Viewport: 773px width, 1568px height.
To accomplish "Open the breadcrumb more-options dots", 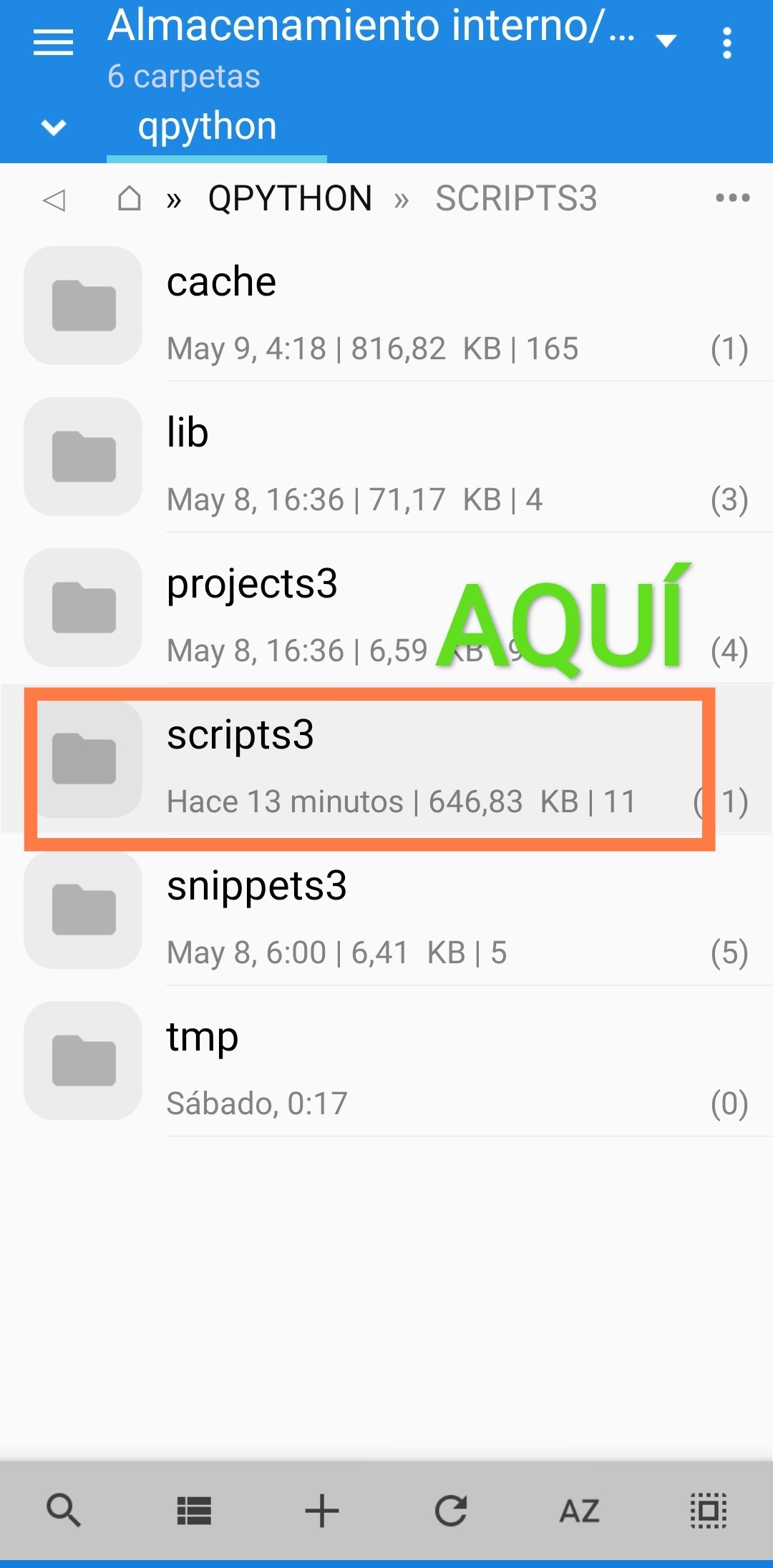I will point(732,198).
